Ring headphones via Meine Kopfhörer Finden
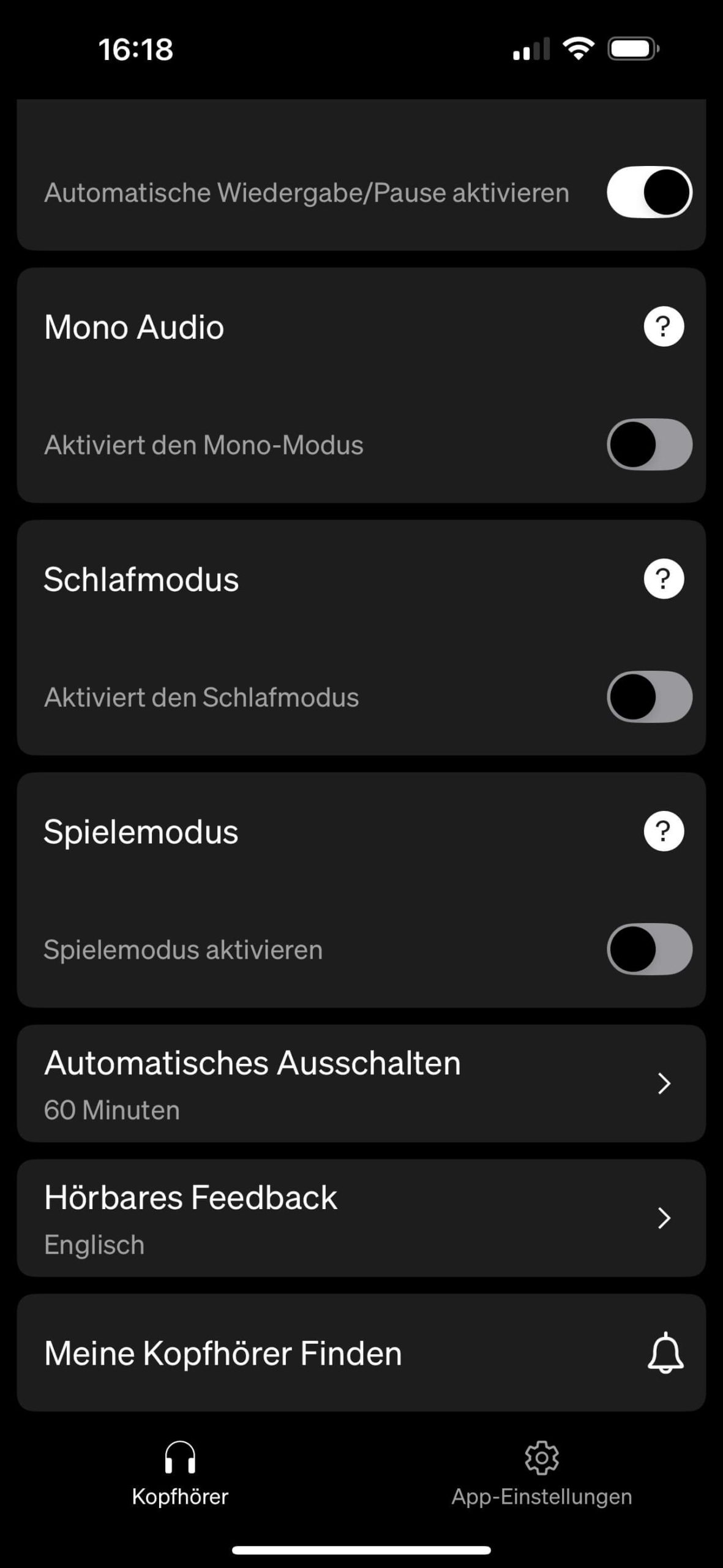This screenshot has width=723, height=1568. 665,1353
